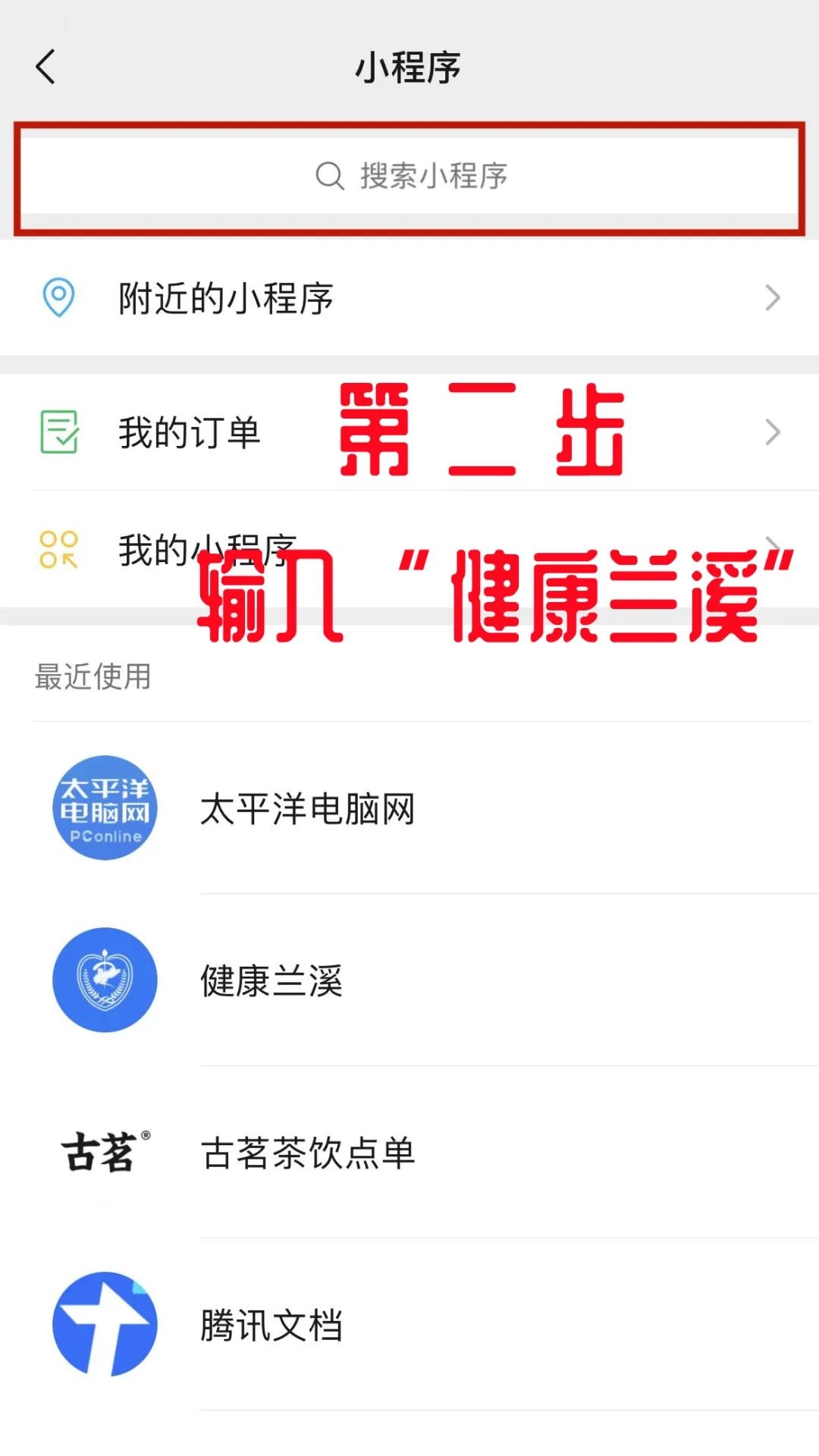Open 古茗茶饮点单 mini program
Image resolution: width=819 pixels, height=1456 pixels.
pyautogui.click(x=306, y=1153)
